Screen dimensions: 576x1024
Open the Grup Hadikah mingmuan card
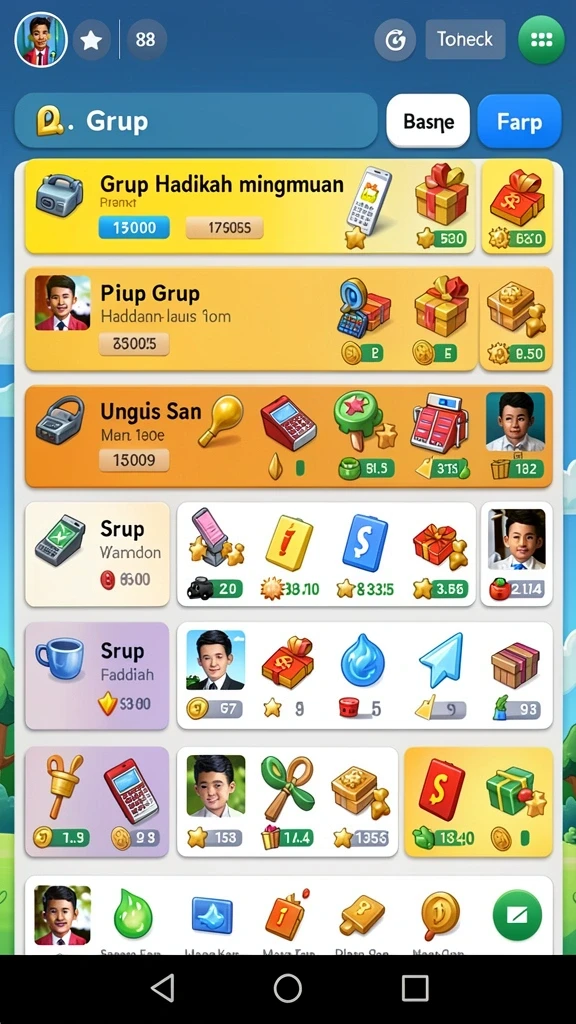[x=250, y=206]
